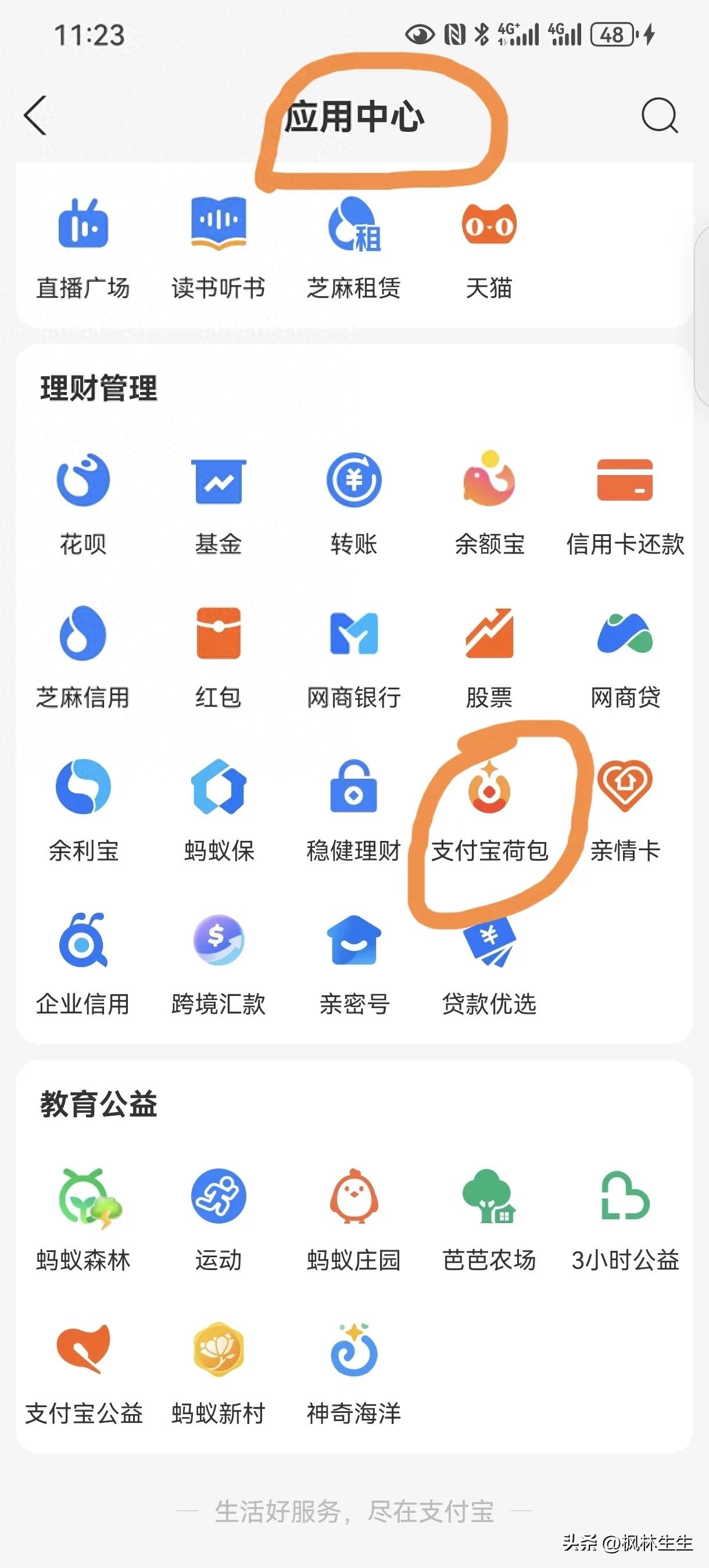709x1568 pixels.
Task: Open 跨境汇款
Action: tap(219, 941)
